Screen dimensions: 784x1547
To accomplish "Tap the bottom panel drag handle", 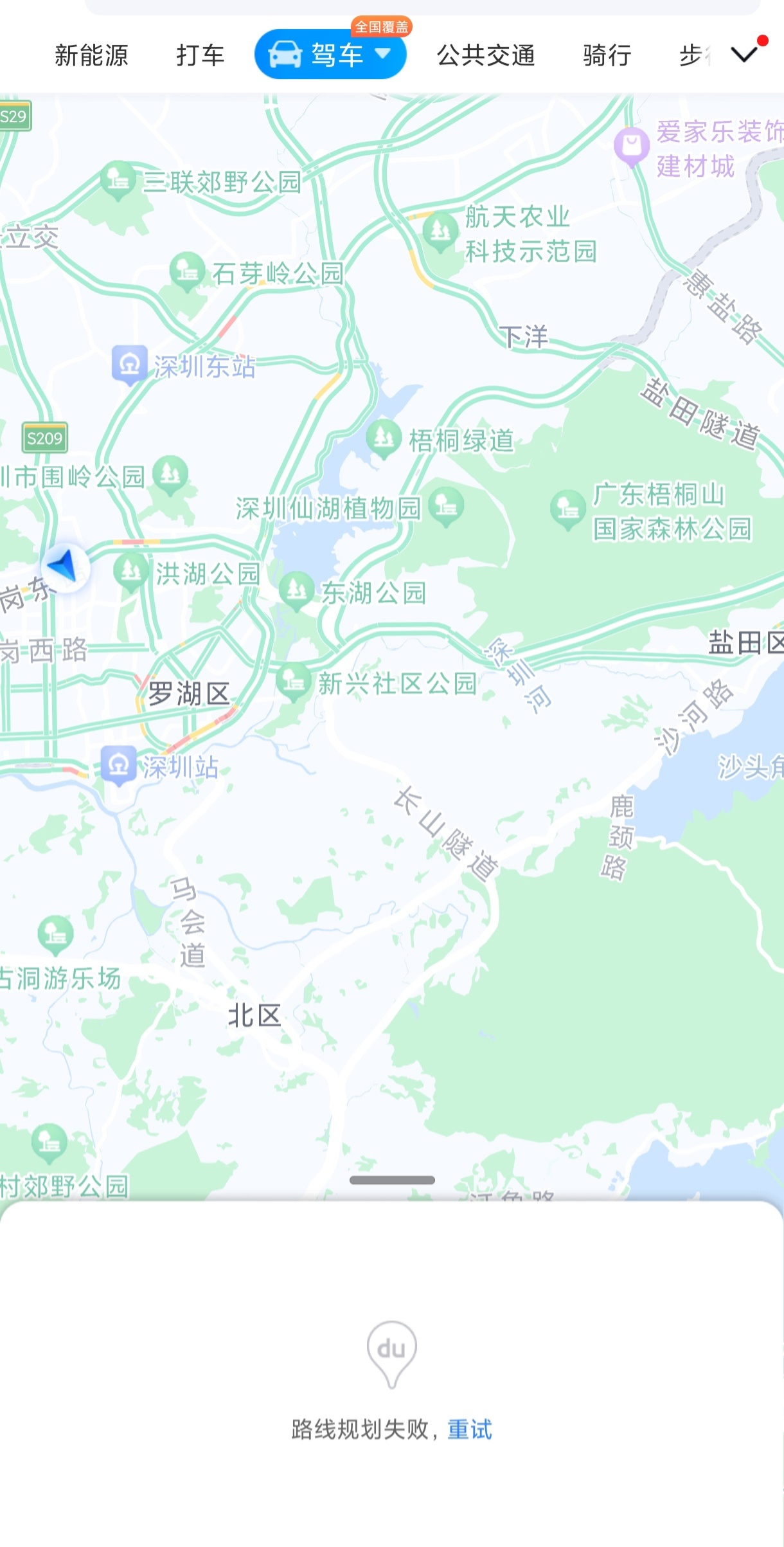I will coord(392,1180).
